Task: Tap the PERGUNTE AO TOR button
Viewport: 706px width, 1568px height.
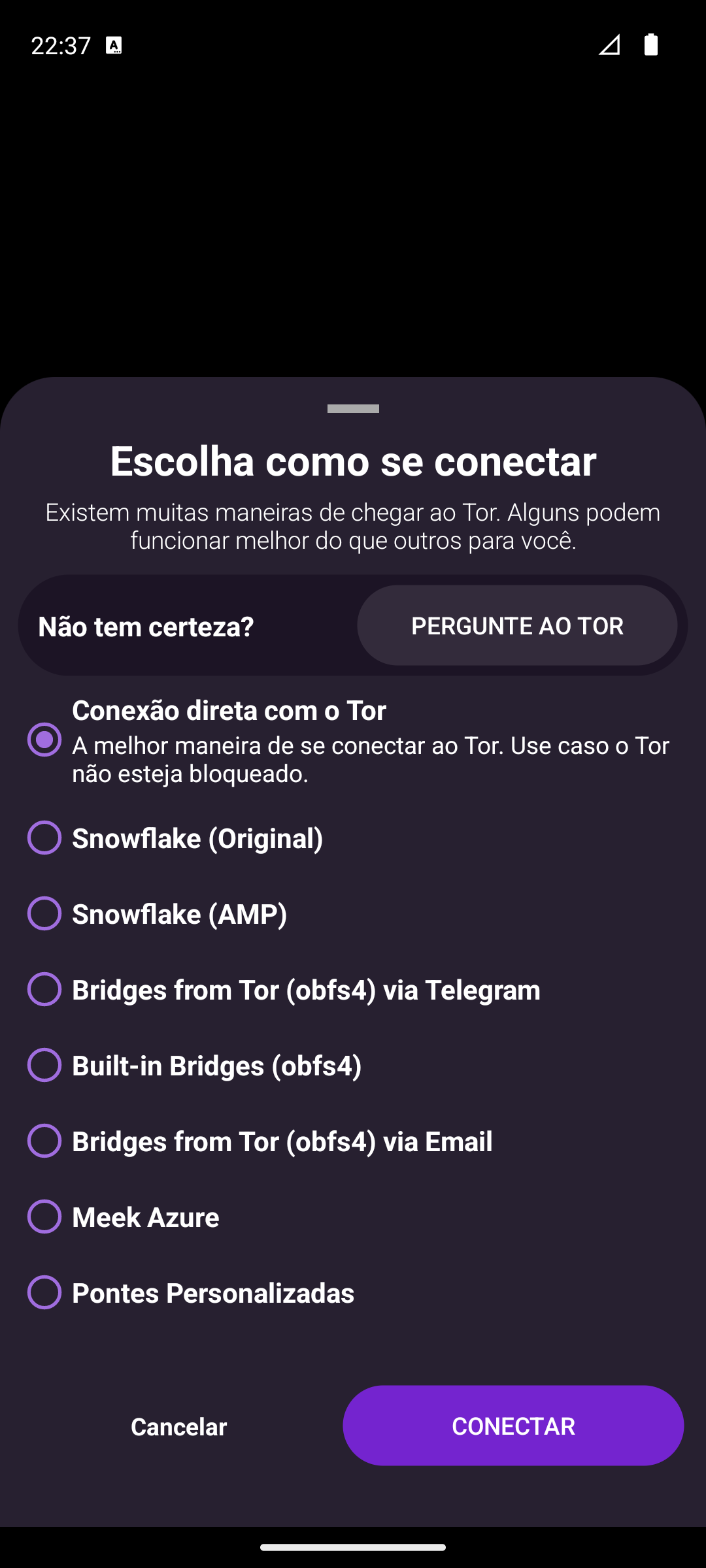Action: point(516,625)
